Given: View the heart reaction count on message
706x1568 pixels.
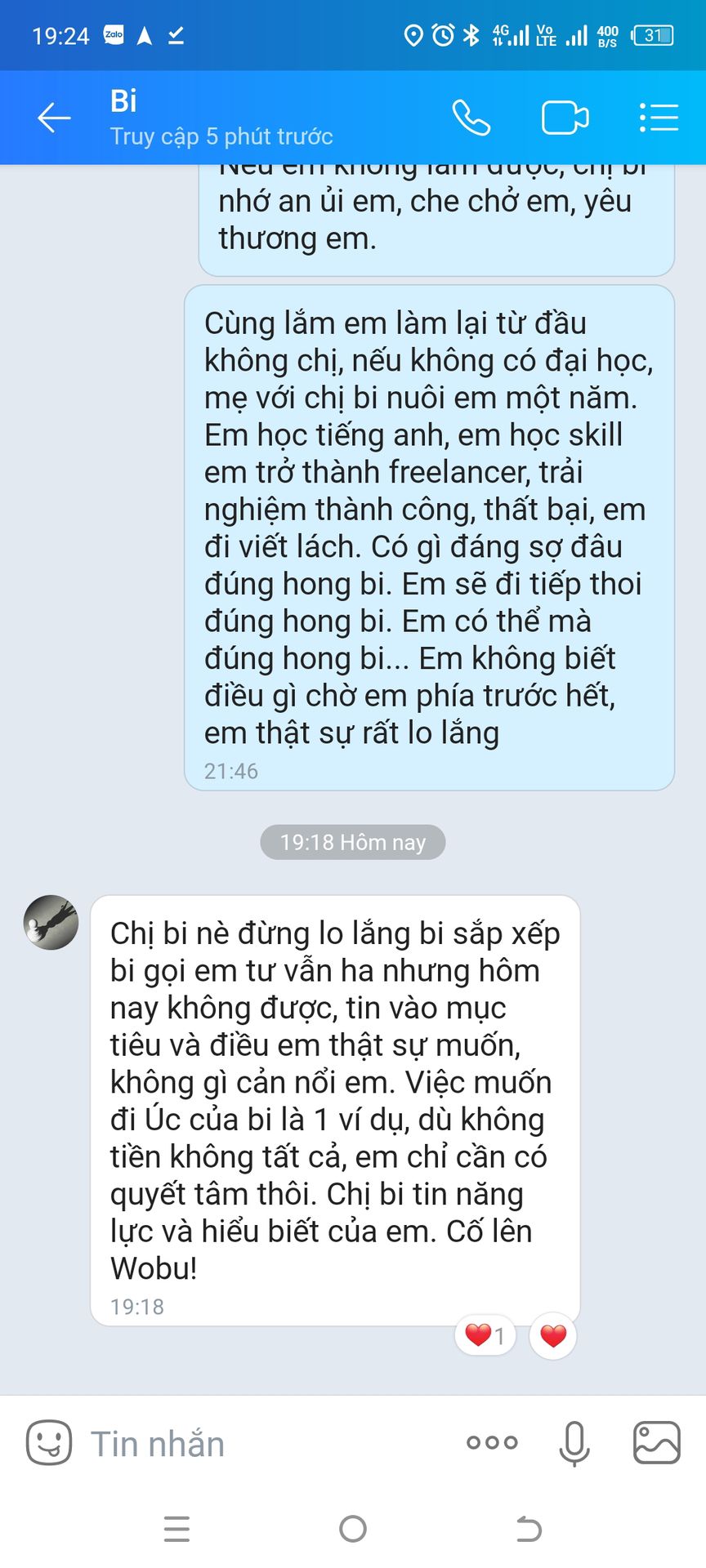Looking at the screenshot, I should 485,1336.
